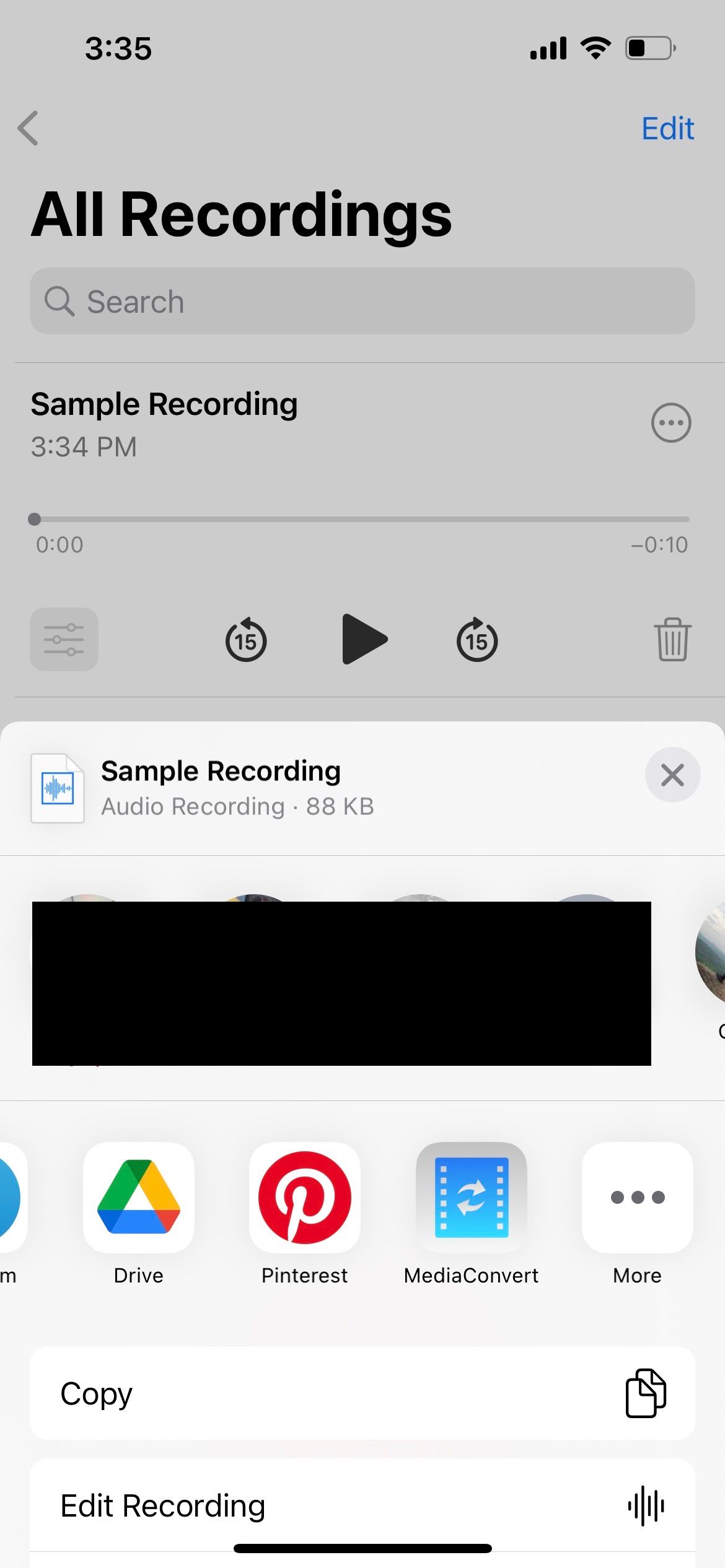Skip forward 15 seconds
This screenshot has height=1568, width=725.
click(x=477, y=640)
